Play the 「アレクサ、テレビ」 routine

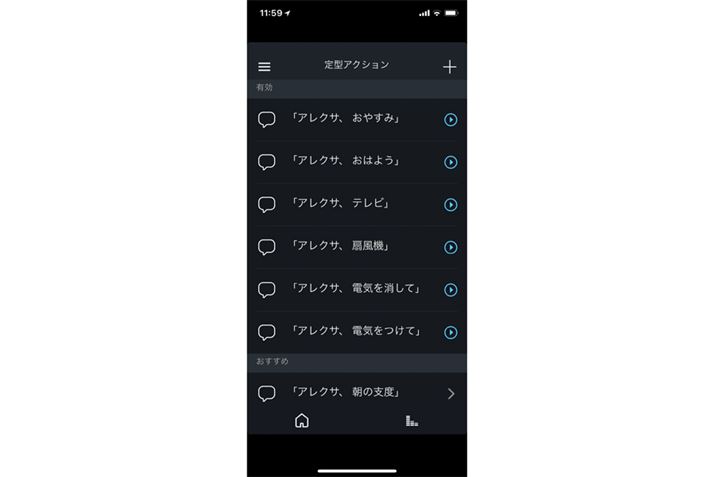click(x=450, y=205)
